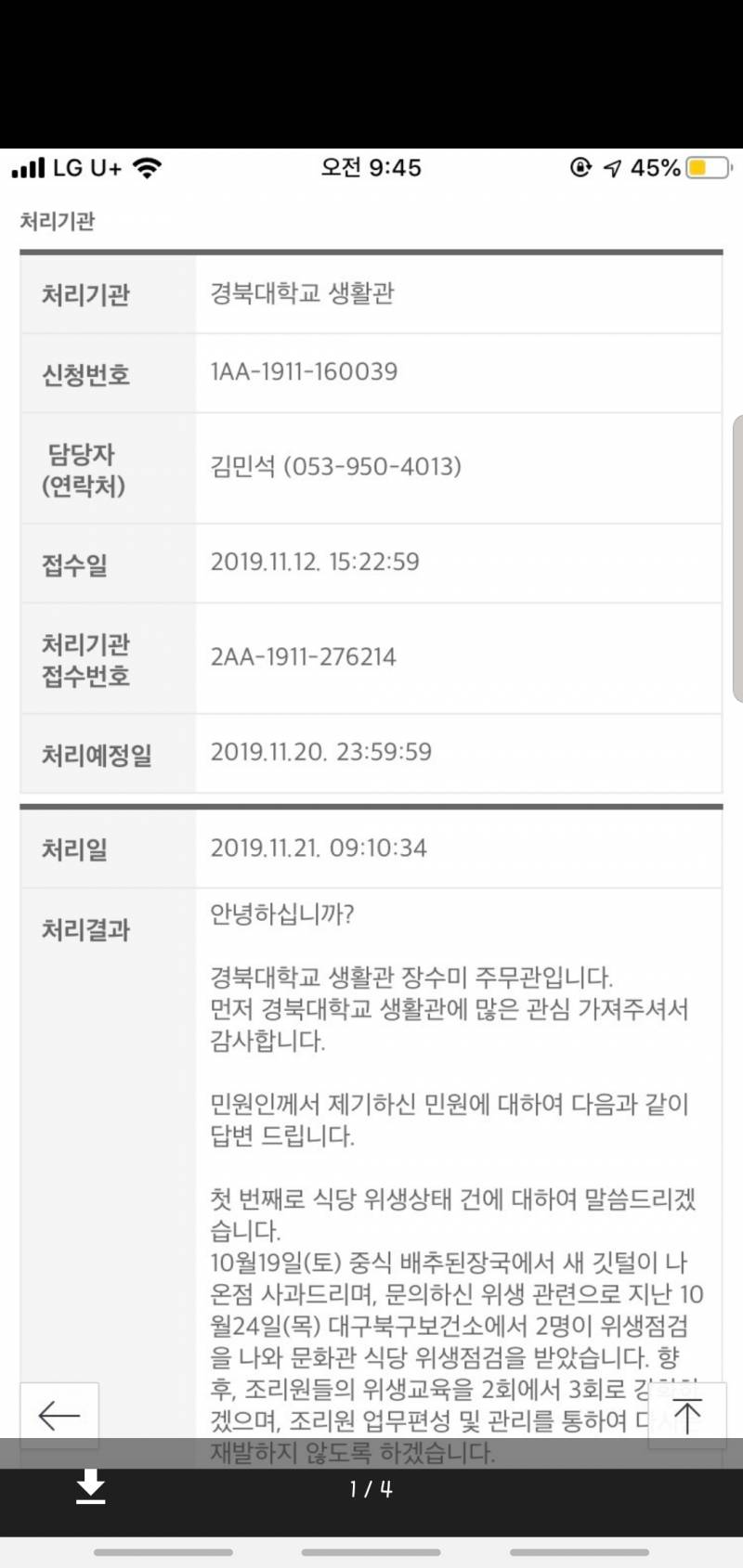Tap the orientation lock icon
The image size is (743, 1568).
[x=580, y=167]
